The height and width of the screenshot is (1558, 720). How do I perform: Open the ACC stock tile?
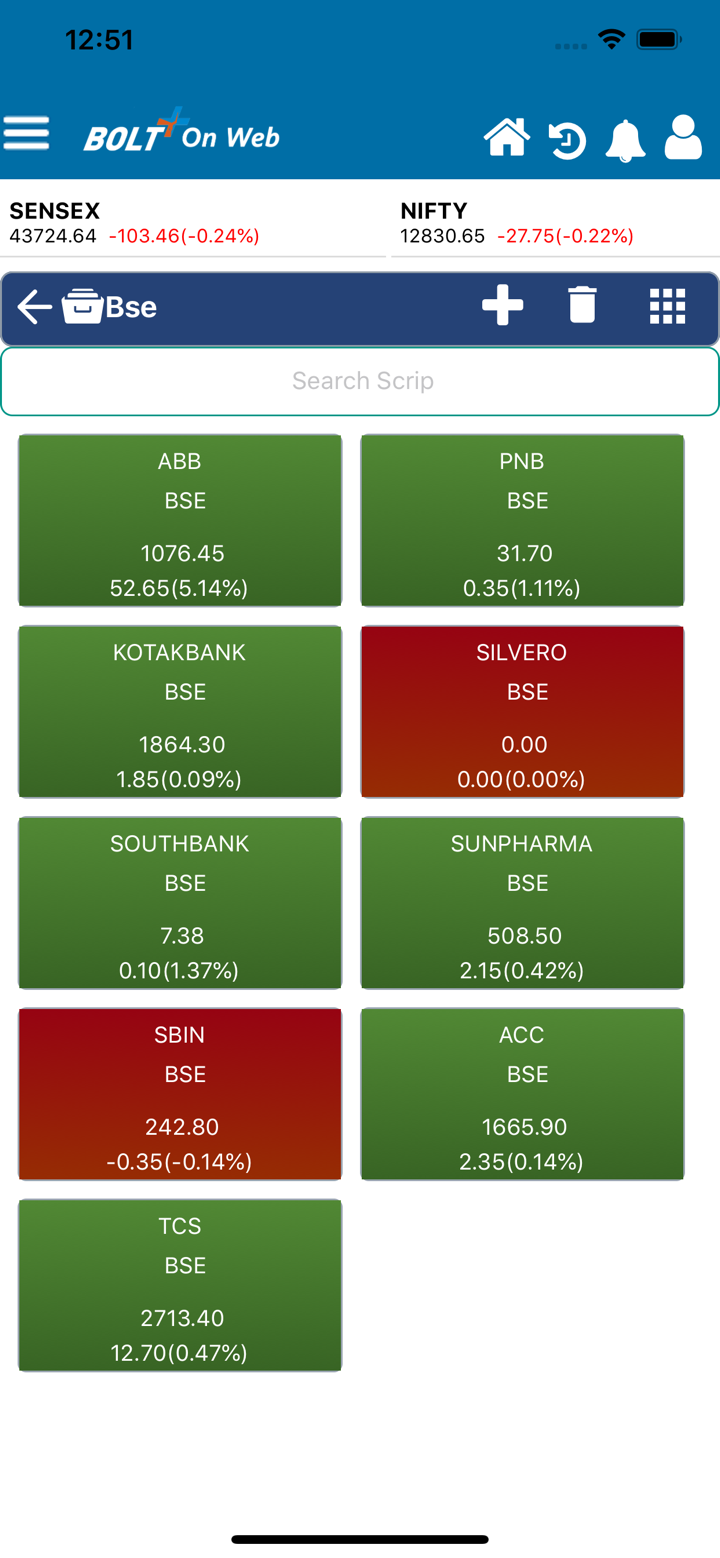522,1094
